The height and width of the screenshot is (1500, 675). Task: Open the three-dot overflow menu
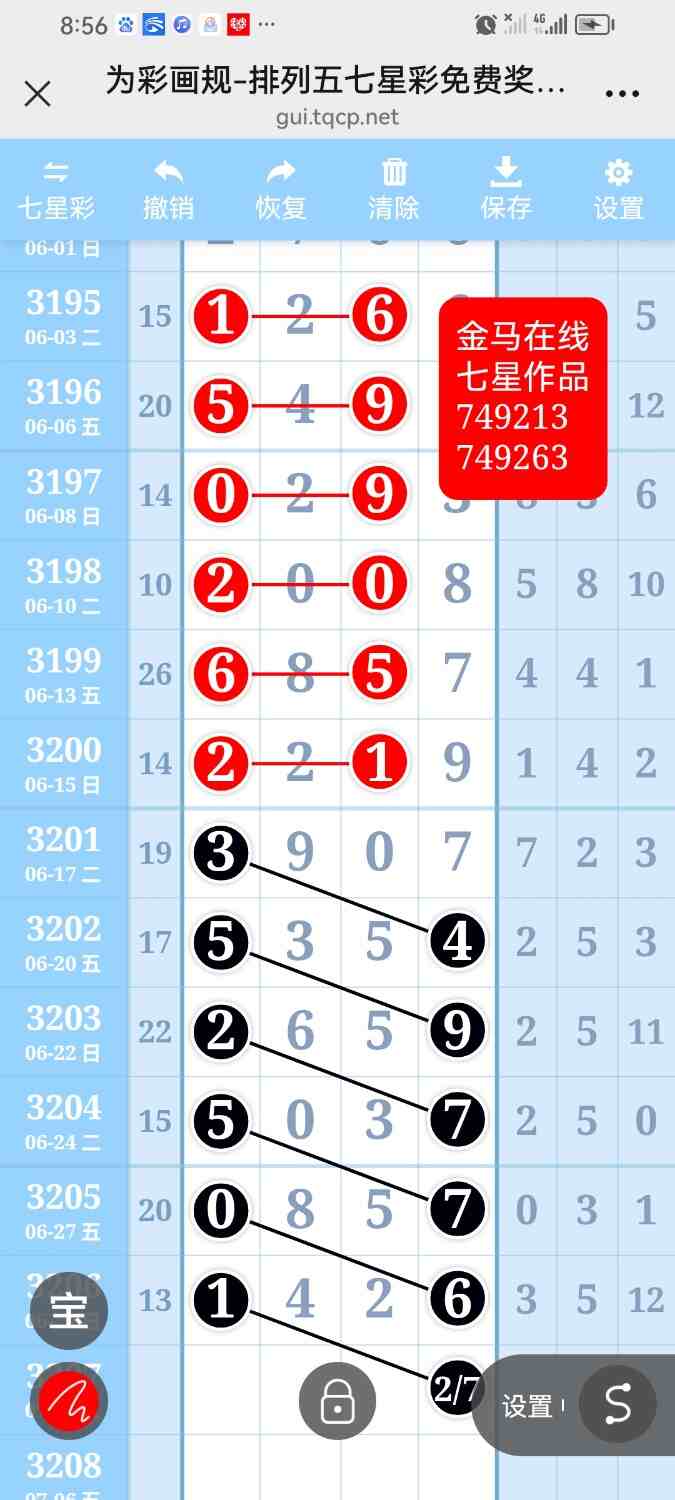coord(622,95)
